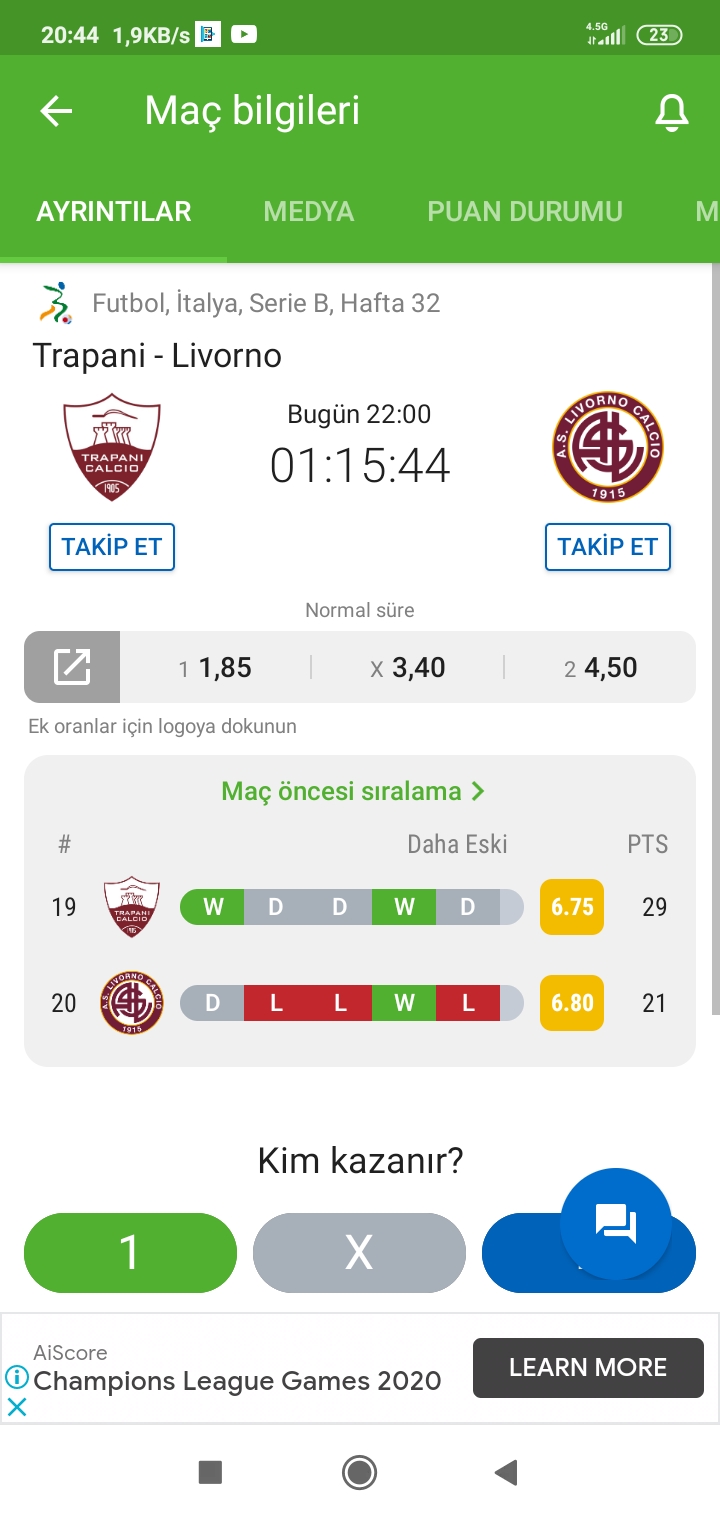Vote X for a draw

coord(359,1253)
